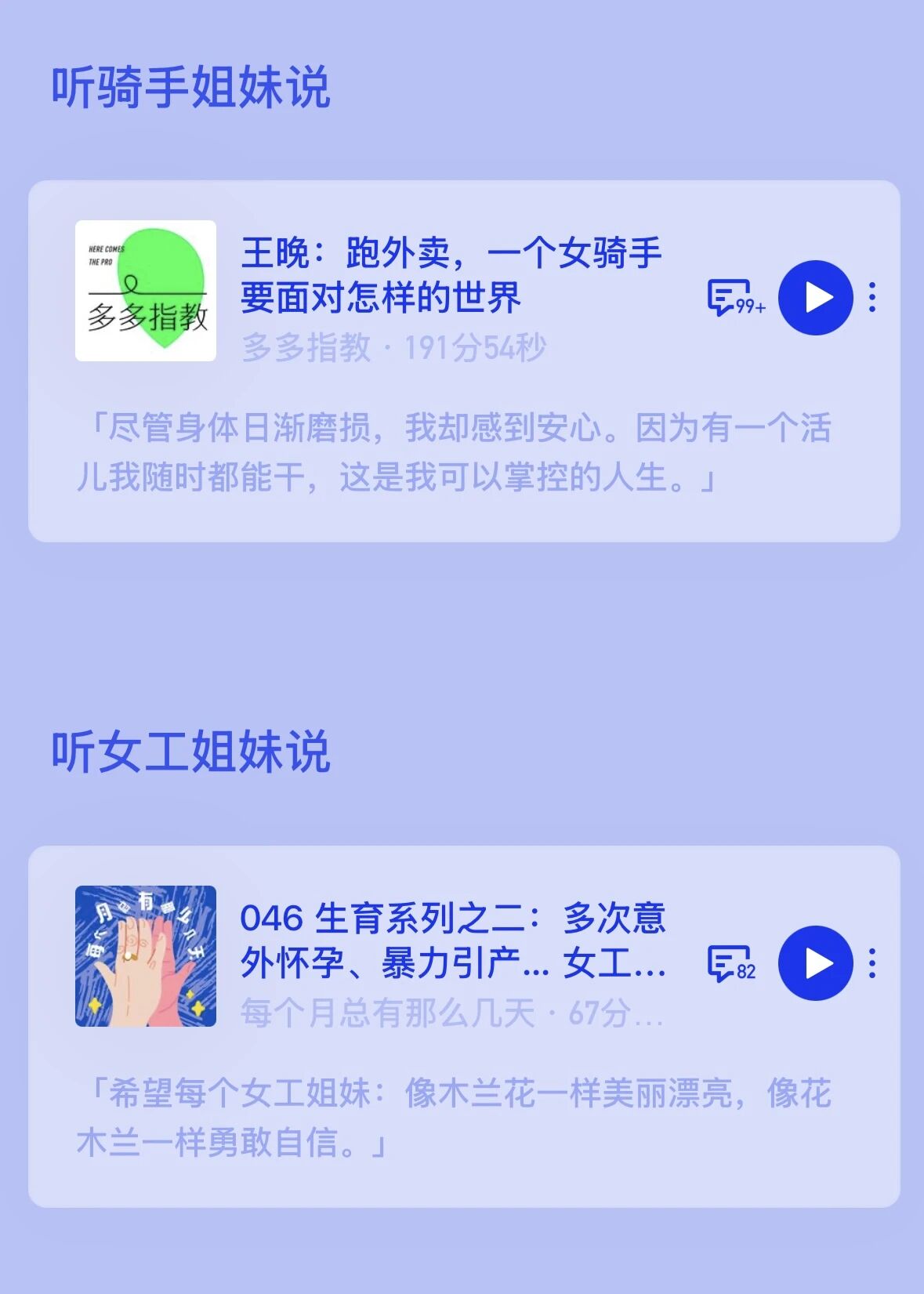Open comments on the 王晚 episode
This screenshot has width=924, height=1294.
point(734,298)
